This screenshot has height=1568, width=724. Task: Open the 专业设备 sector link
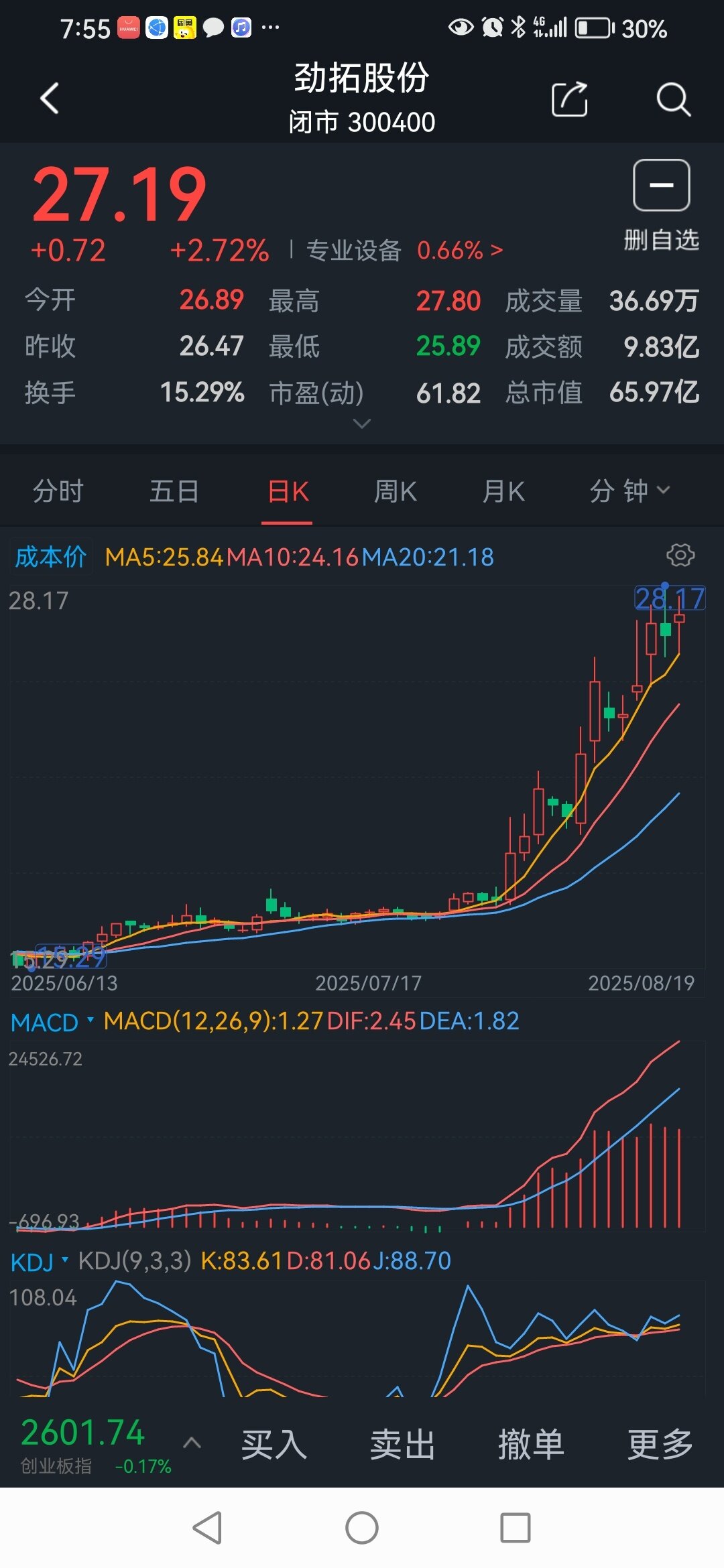[x=404, y=251]
